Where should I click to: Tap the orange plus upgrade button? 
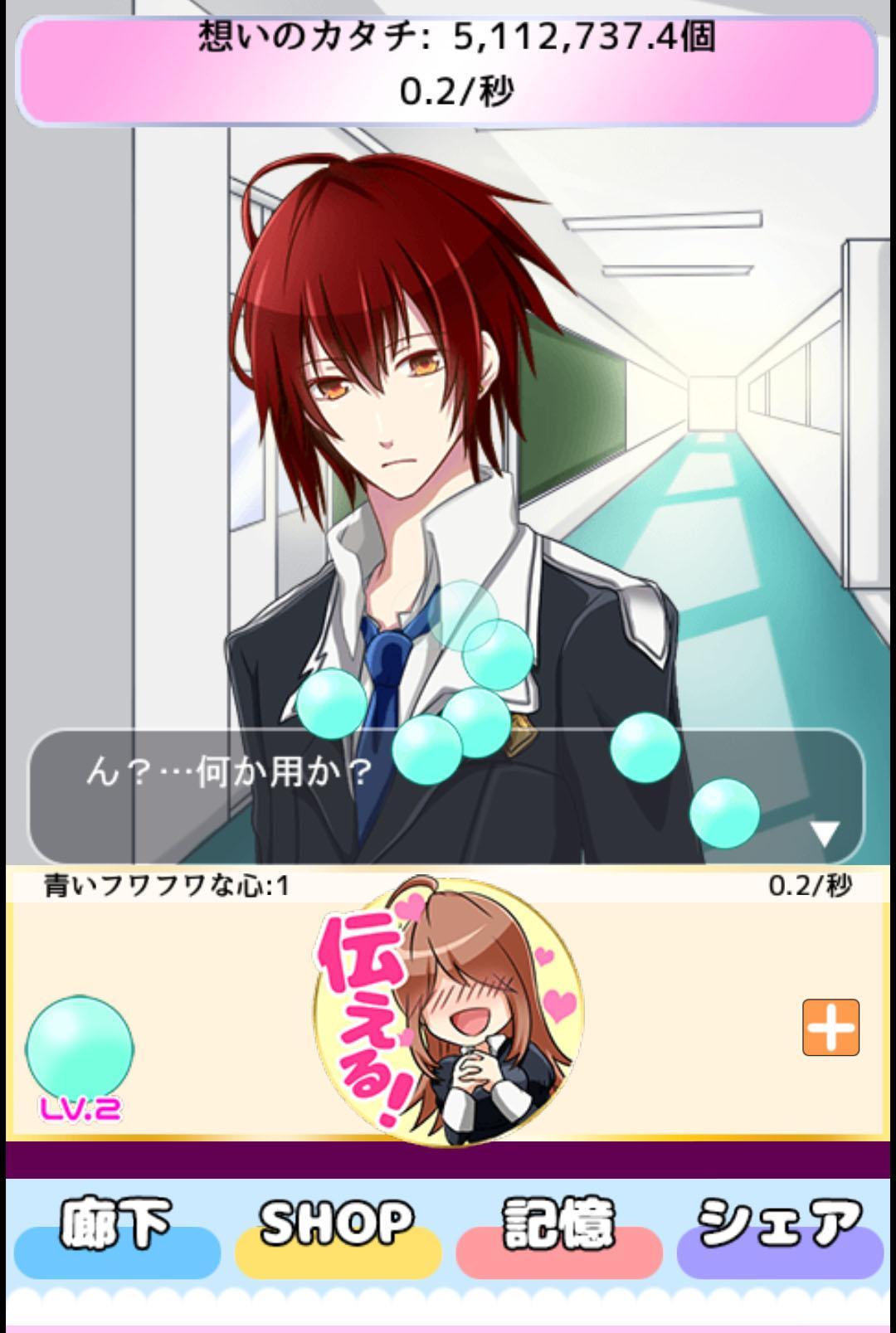pyautogui.click(x=830, y=1028)
